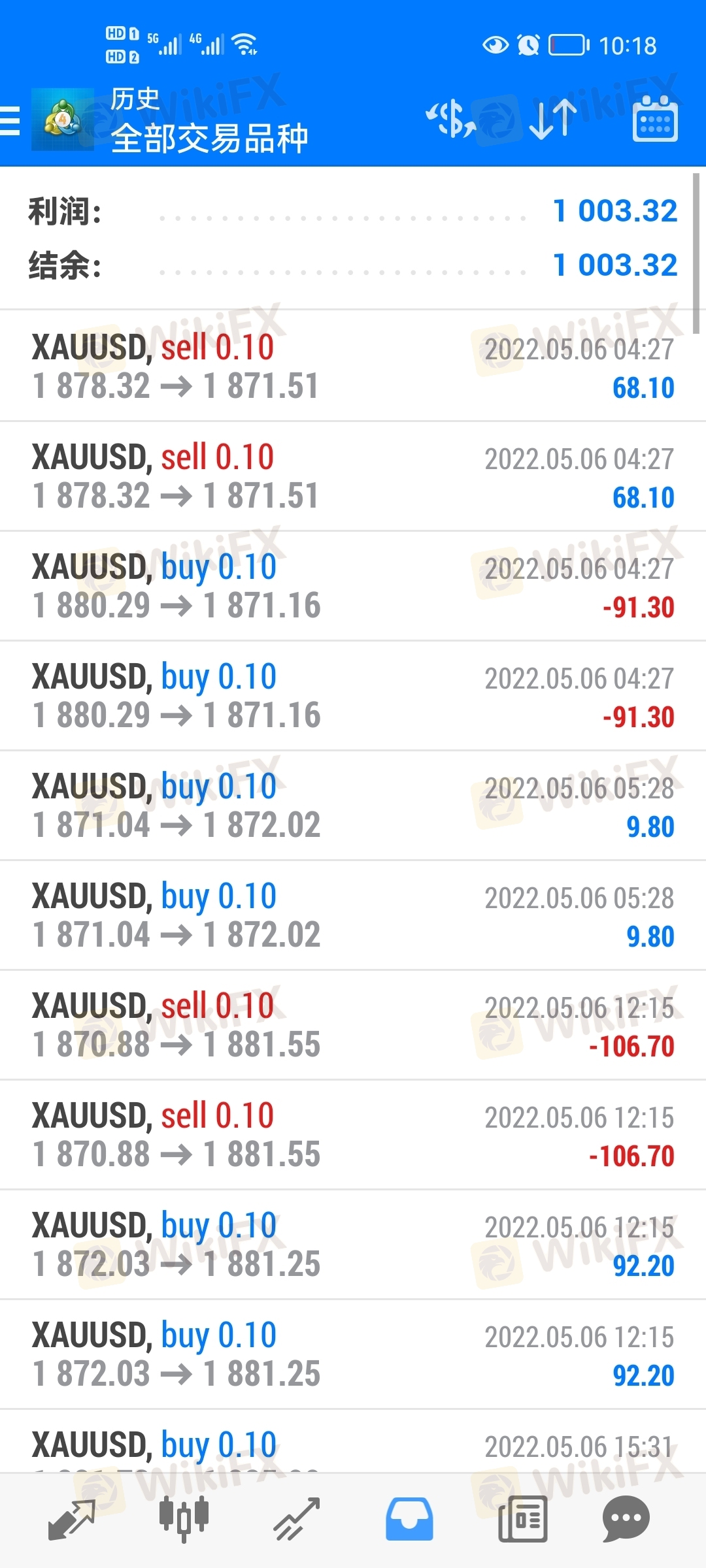Switch to the Quotes tab
Viewport: 706px width, 1568px height.
pyautogui.click(x=72, y=1519)
